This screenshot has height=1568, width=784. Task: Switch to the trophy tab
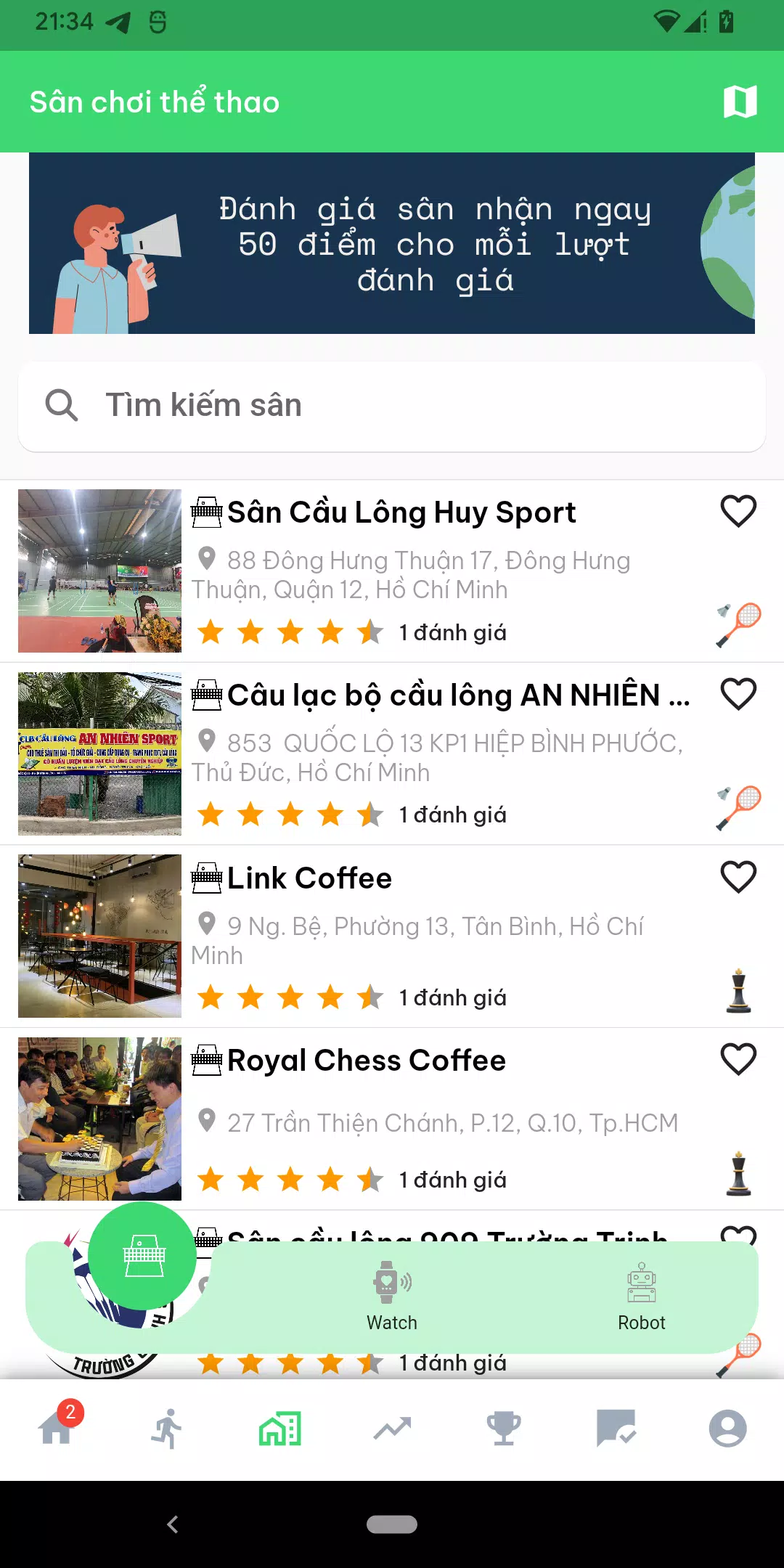coord(504,1429)
